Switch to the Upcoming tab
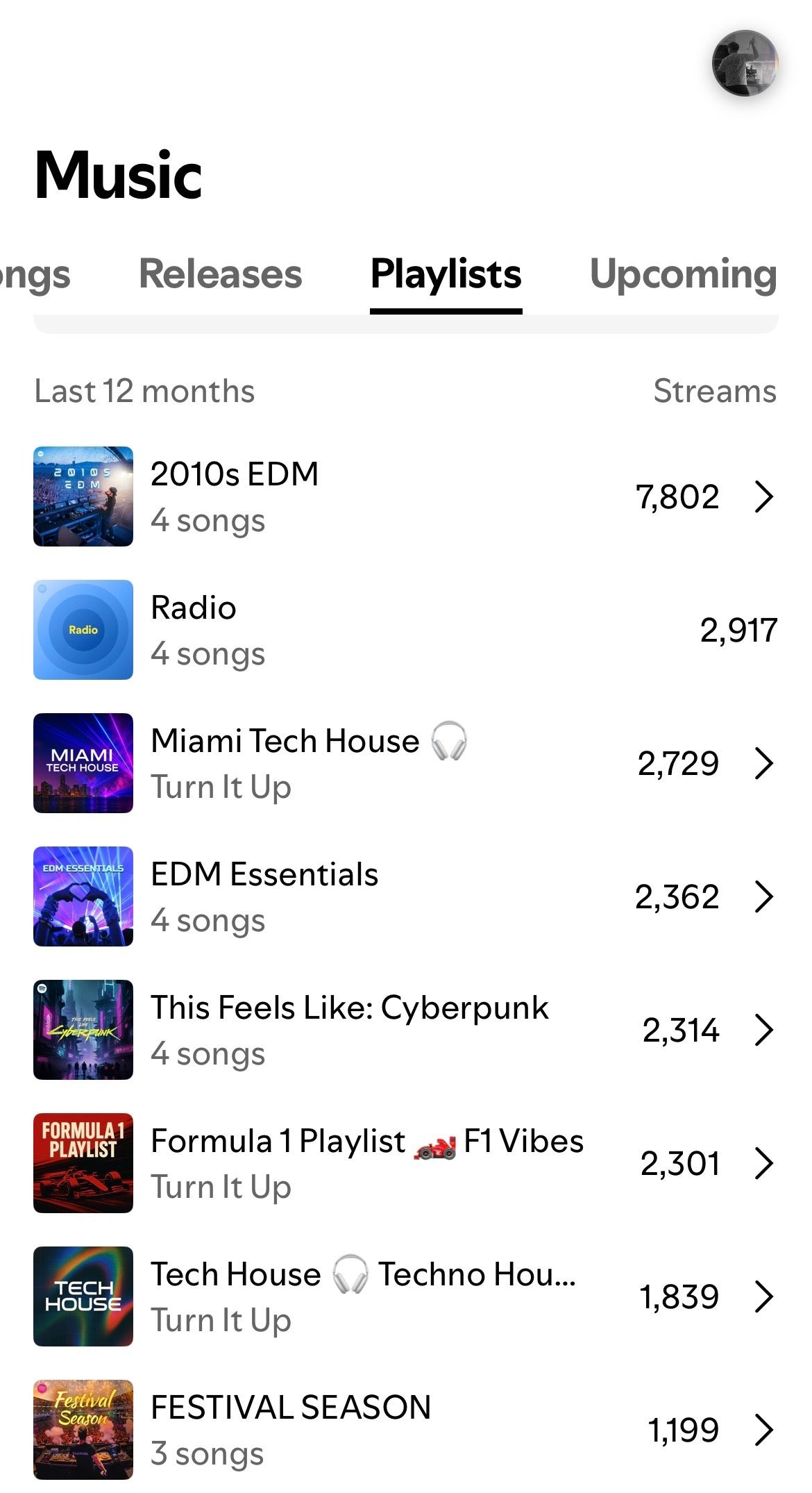 683,274
